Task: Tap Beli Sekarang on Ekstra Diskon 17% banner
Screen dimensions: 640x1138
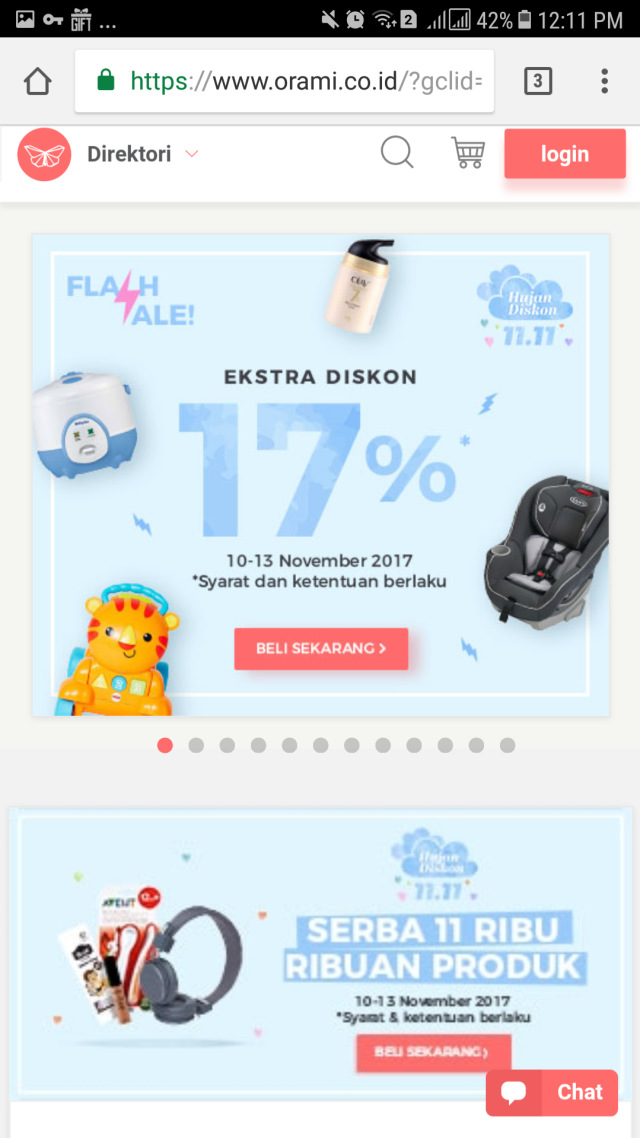Action: pos(321,648)
